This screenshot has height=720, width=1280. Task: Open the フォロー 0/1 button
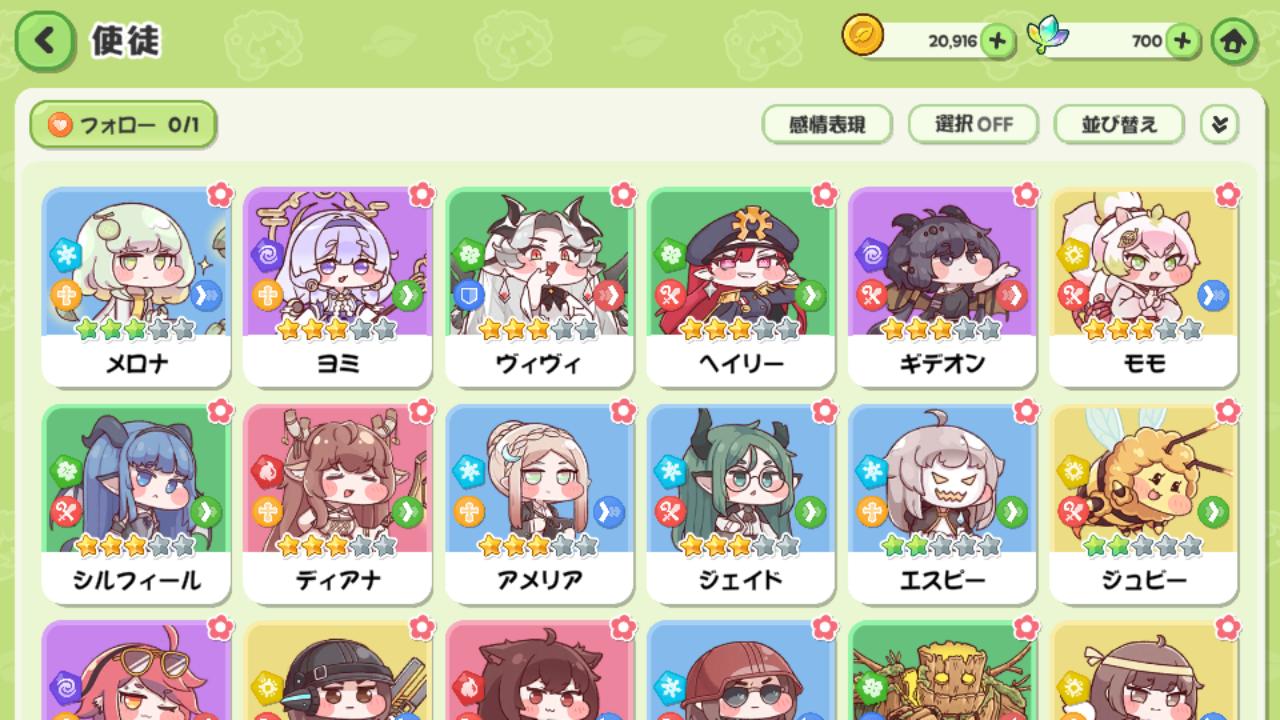123,125
